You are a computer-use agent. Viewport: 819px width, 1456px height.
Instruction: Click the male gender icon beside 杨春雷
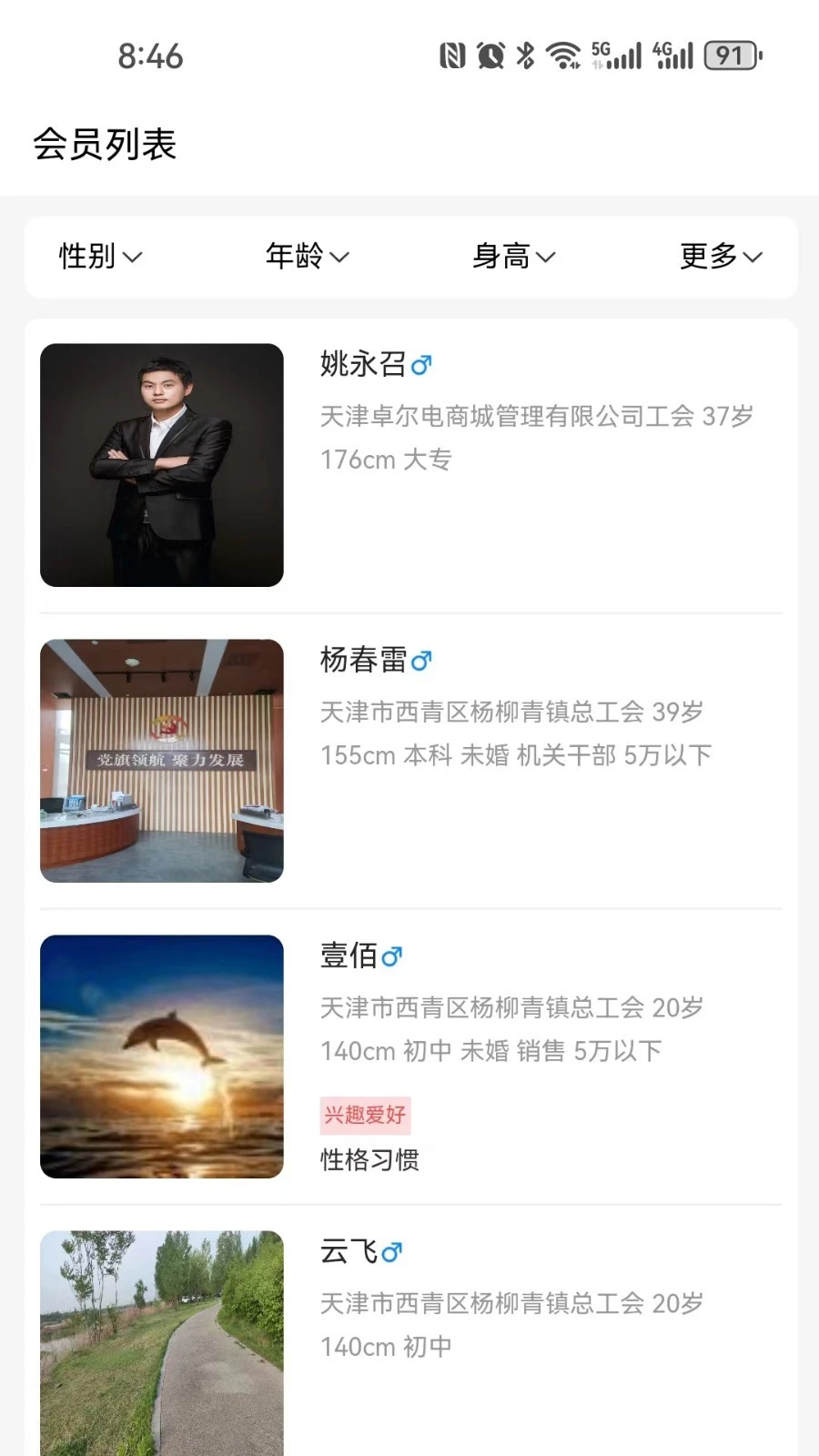(421, 661)
